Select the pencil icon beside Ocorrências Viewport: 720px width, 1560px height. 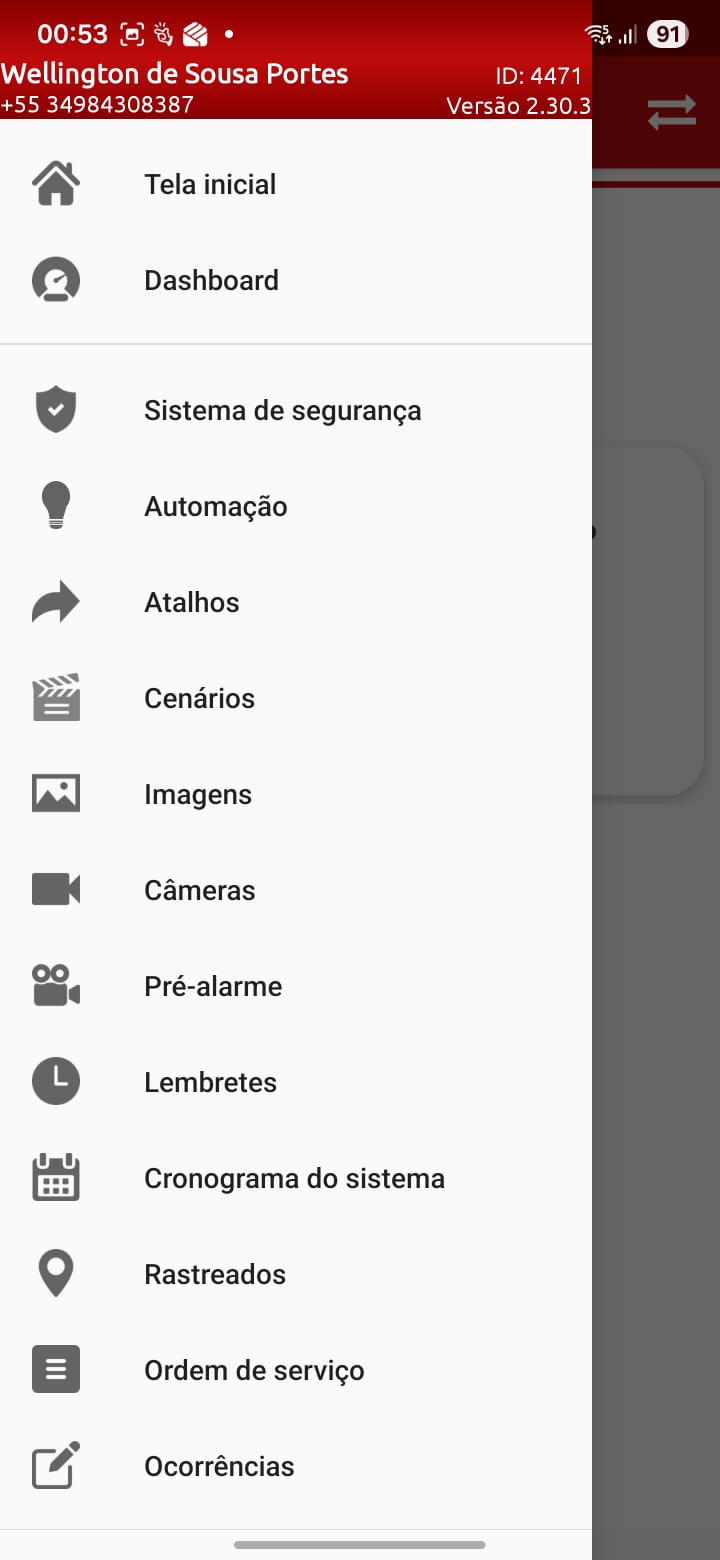56,1465
